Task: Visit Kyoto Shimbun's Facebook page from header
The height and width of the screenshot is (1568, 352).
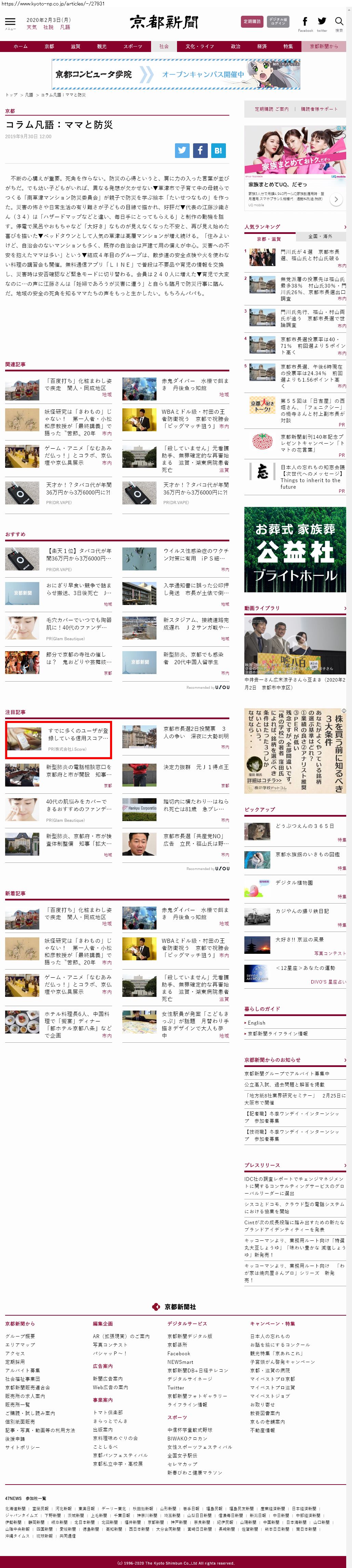Action: tap(305, 22)
